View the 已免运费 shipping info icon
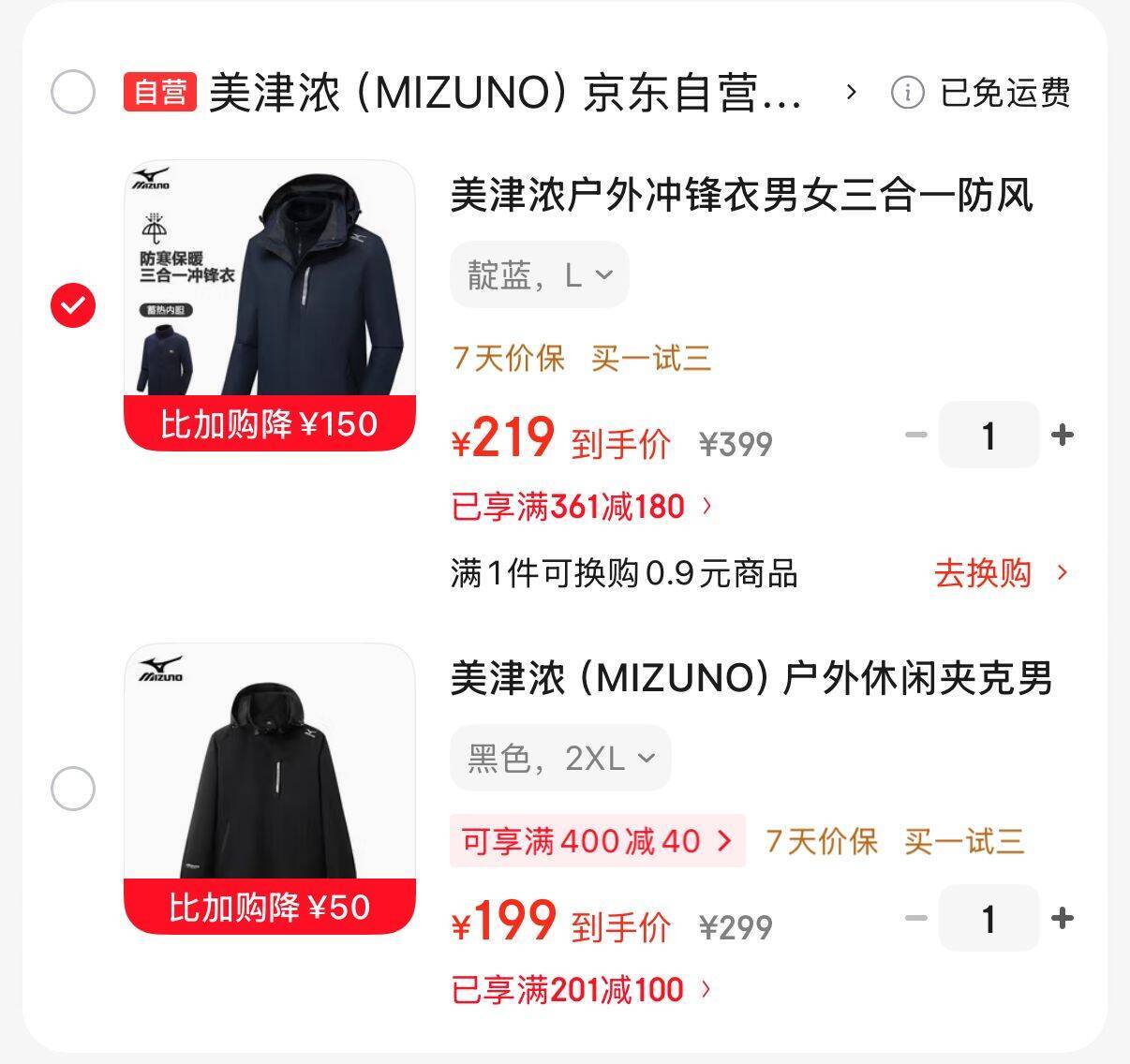 906,93
